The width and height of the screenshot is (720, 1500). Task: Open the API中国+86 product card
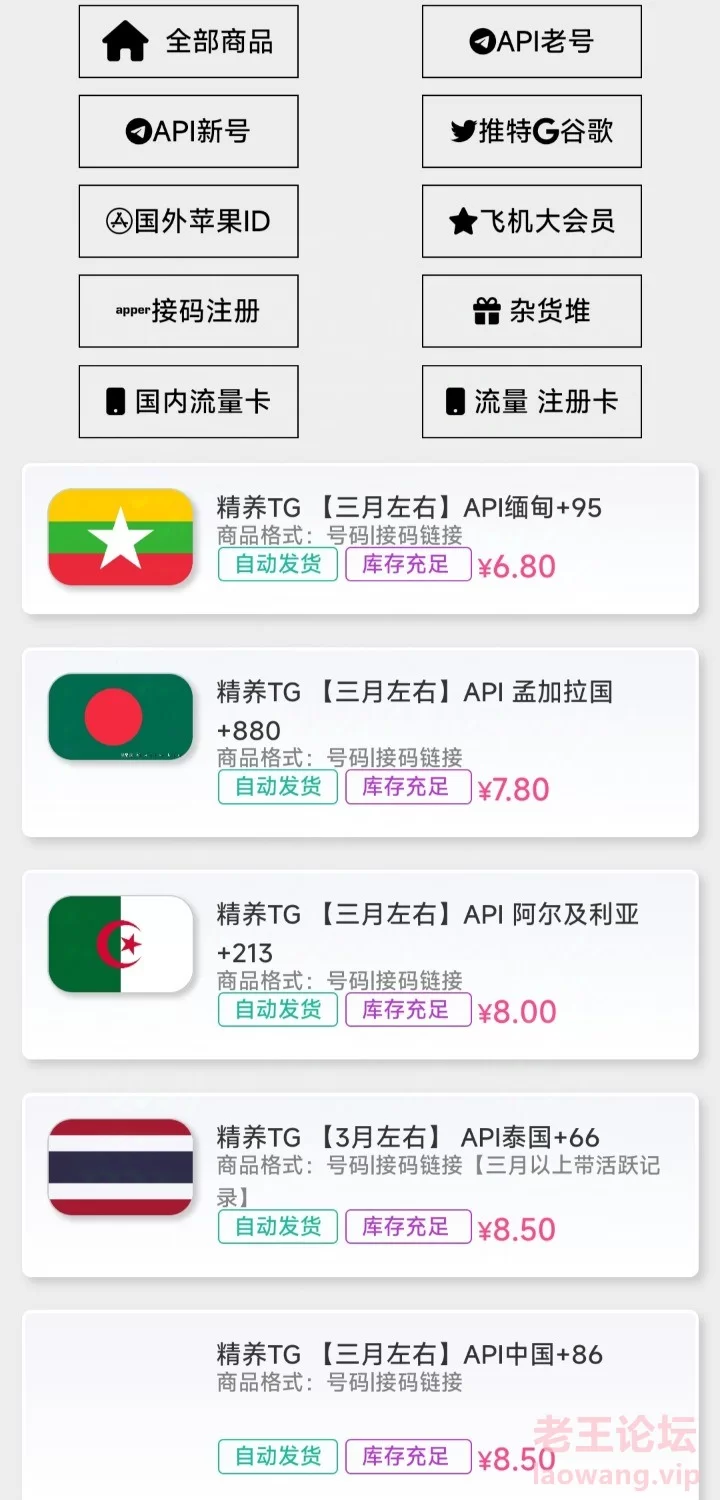click(x=360, y=1405)
